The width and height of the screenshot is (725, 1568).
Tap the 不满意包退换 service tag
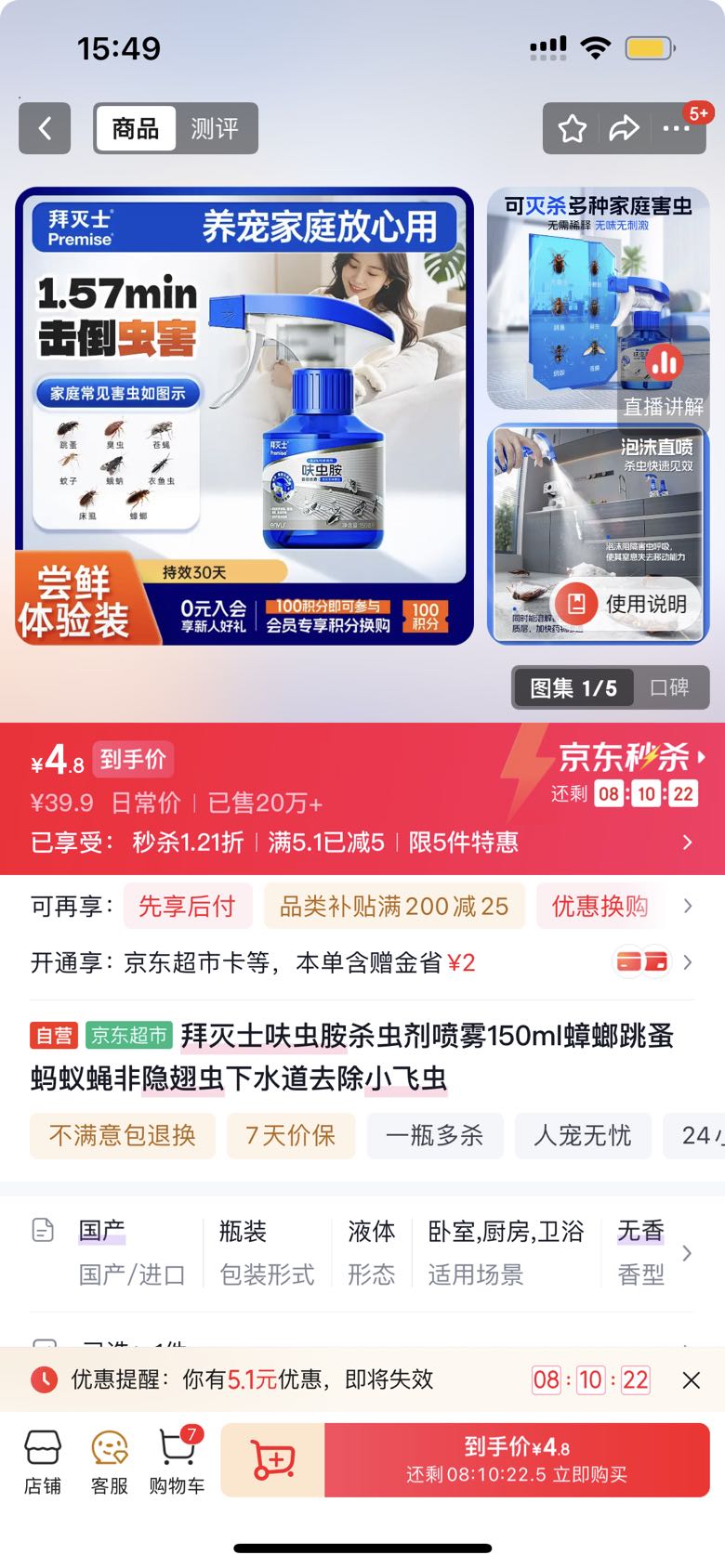123,1135
